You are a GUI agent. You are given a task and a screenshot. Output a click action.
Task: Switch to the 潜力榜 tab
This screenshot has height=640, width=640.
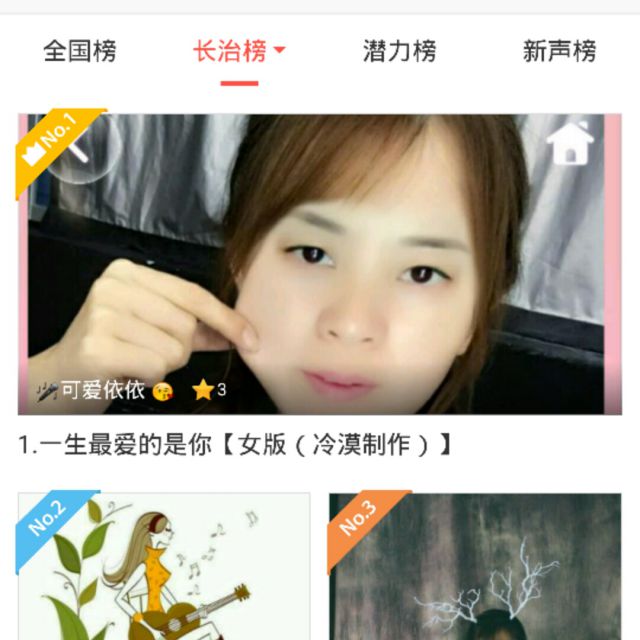399,51
